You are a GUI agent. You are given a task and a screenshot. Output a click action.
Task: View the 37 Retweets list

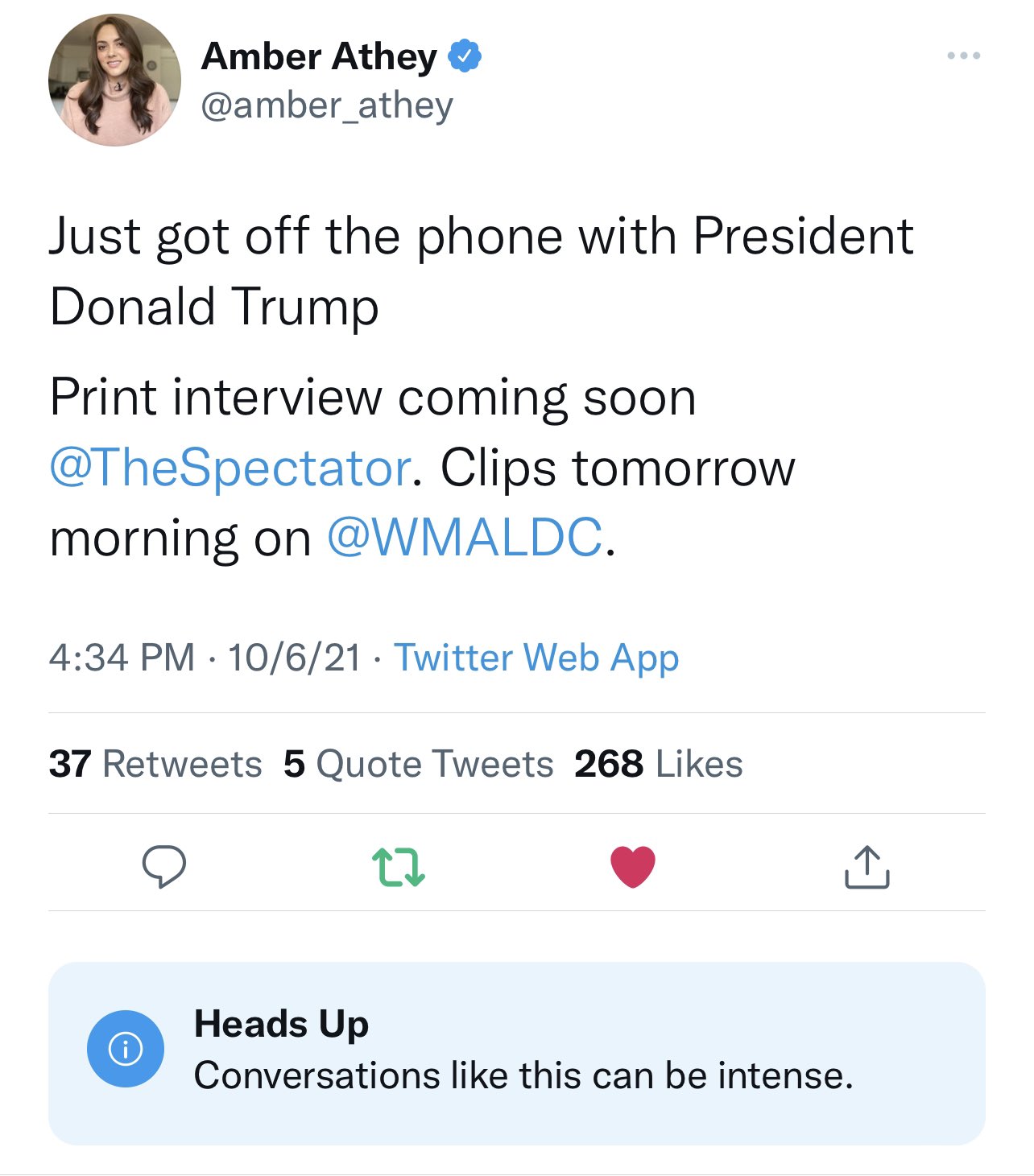pos(155,763)
